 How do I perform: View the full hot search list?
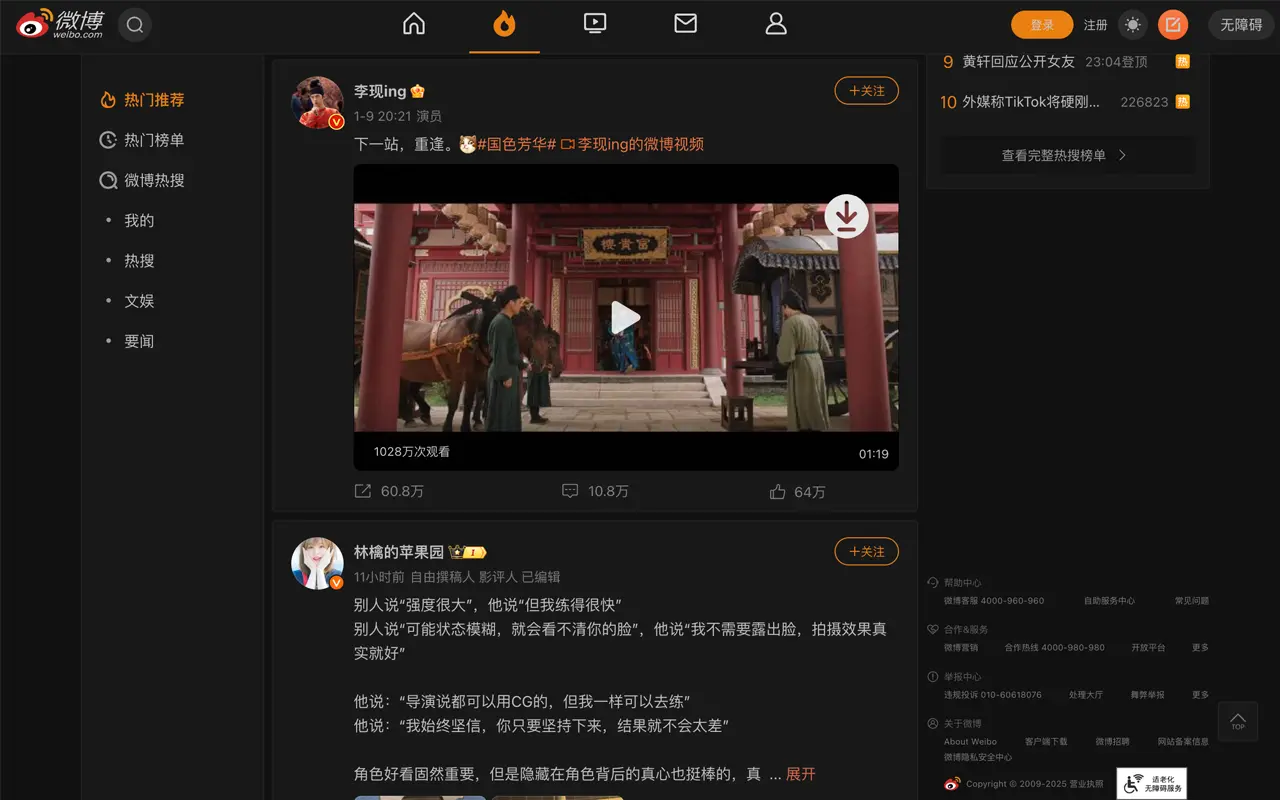coord(1065,155)
